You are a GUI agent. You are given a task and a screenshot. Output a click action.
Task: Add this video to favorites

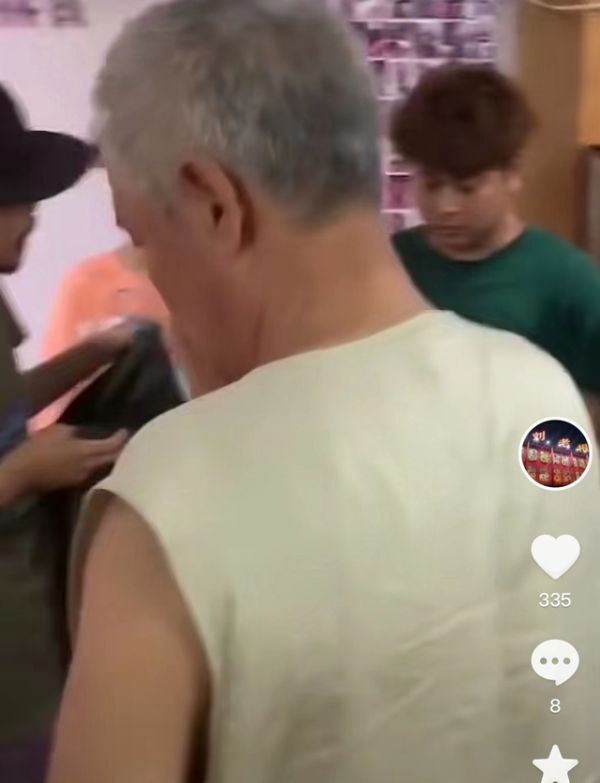click(x=555, y=764)
